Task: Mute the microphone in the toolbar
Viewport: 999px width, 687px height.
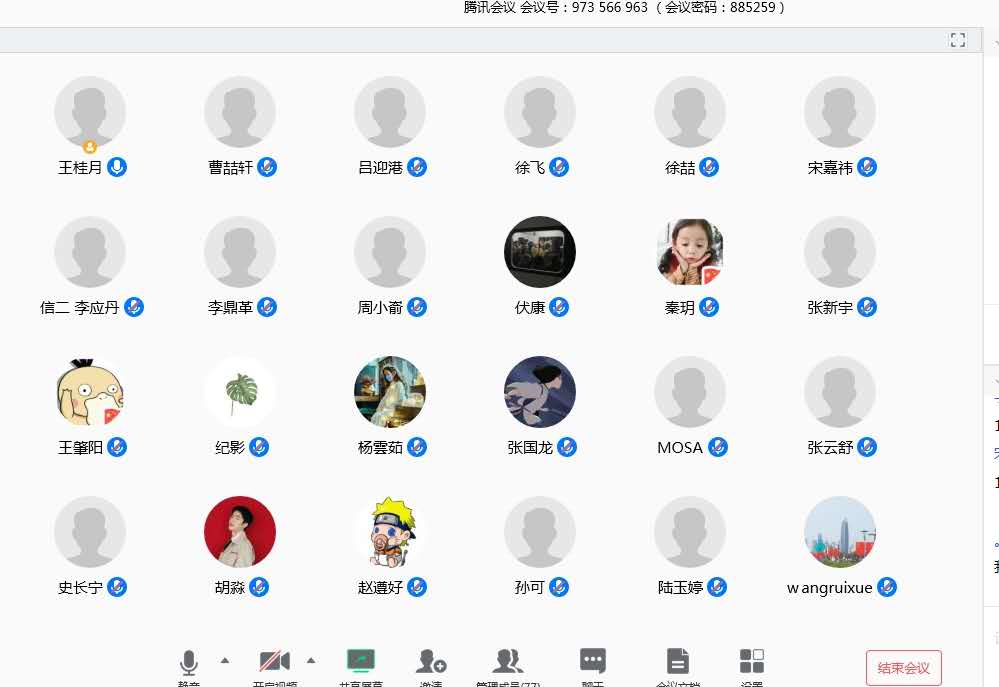Action: (188, 663)
